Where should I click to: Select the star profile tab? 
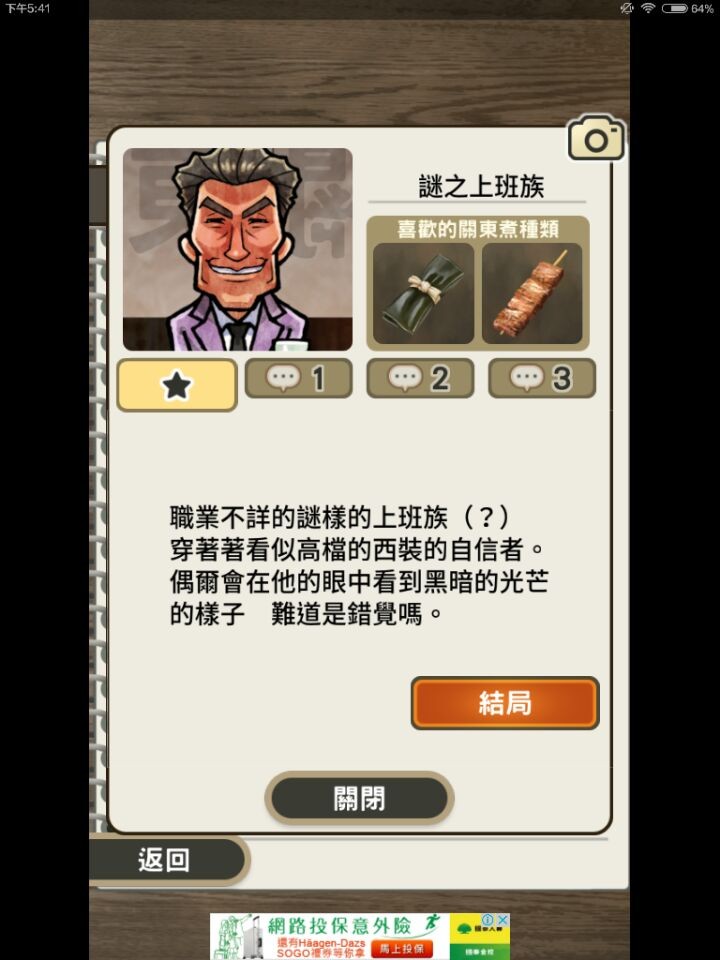point(177,385)
